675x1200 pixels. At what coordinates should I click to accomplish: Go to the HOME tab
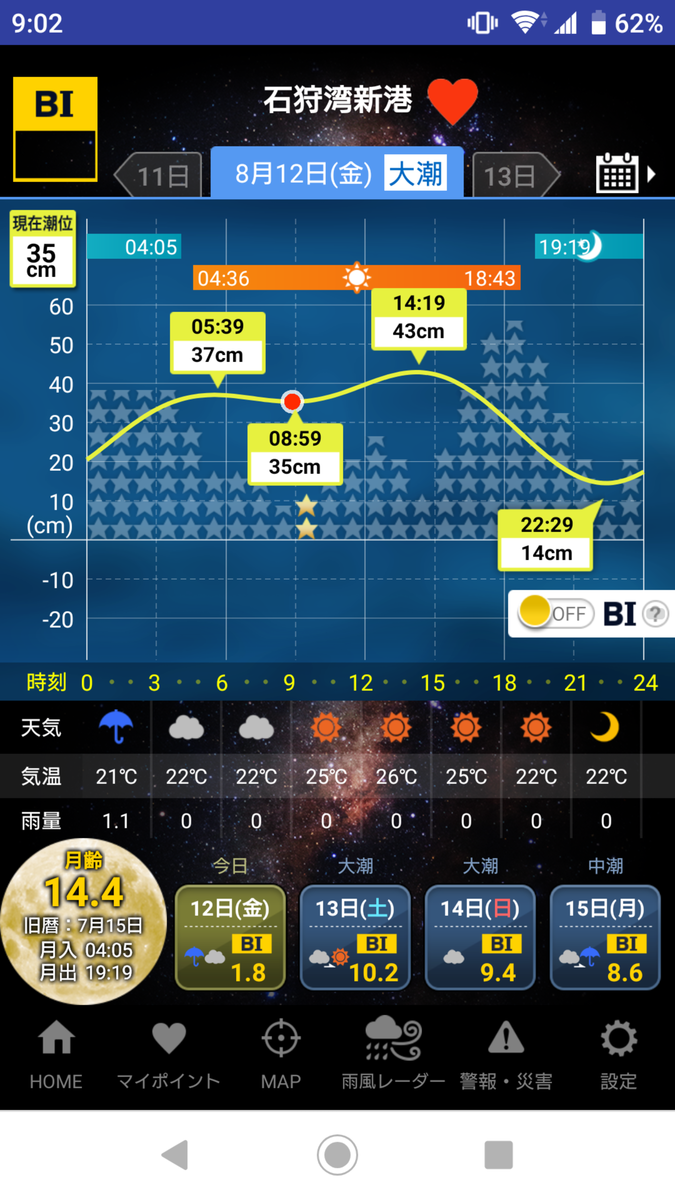(56, 1056)
